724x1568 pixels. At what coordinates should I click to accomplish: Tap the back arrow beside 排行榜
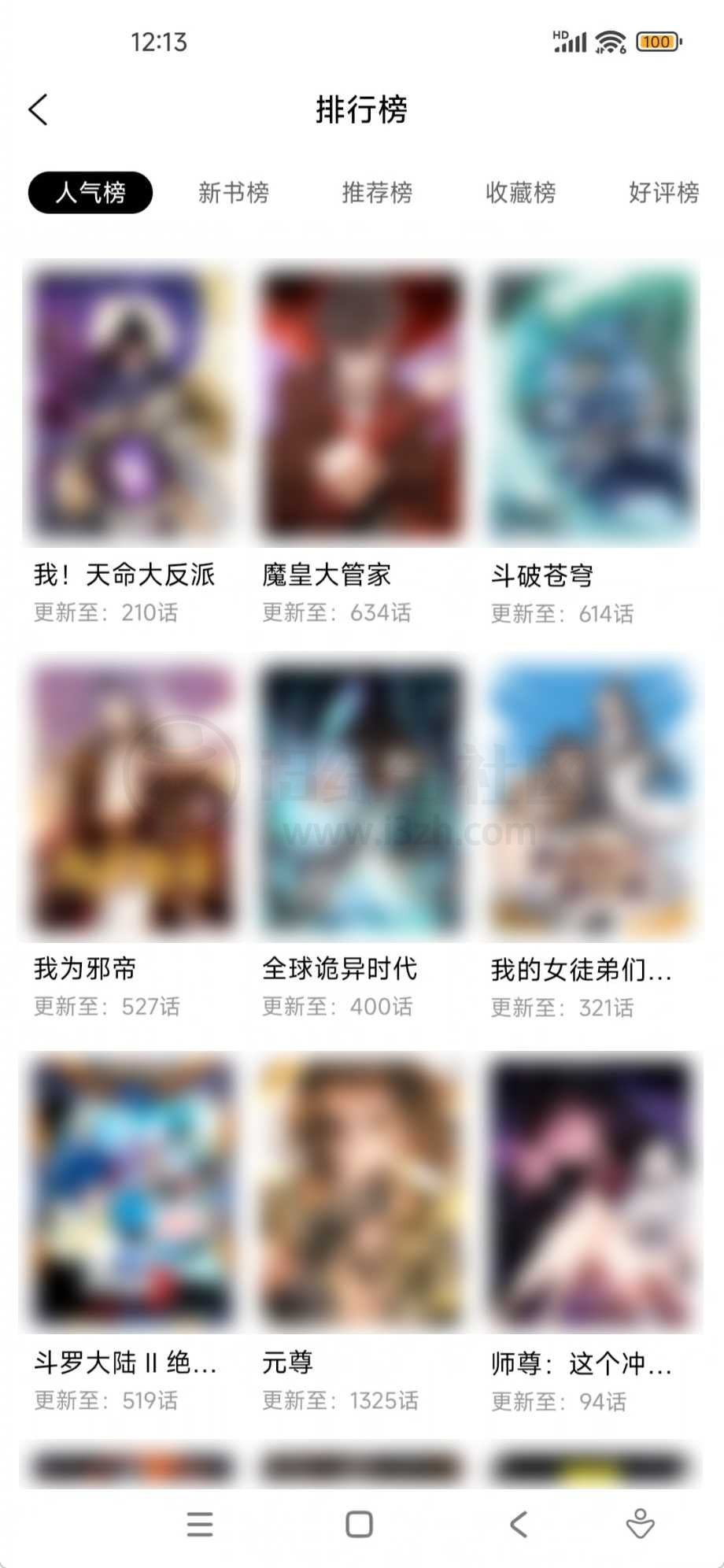pos(39,110)
